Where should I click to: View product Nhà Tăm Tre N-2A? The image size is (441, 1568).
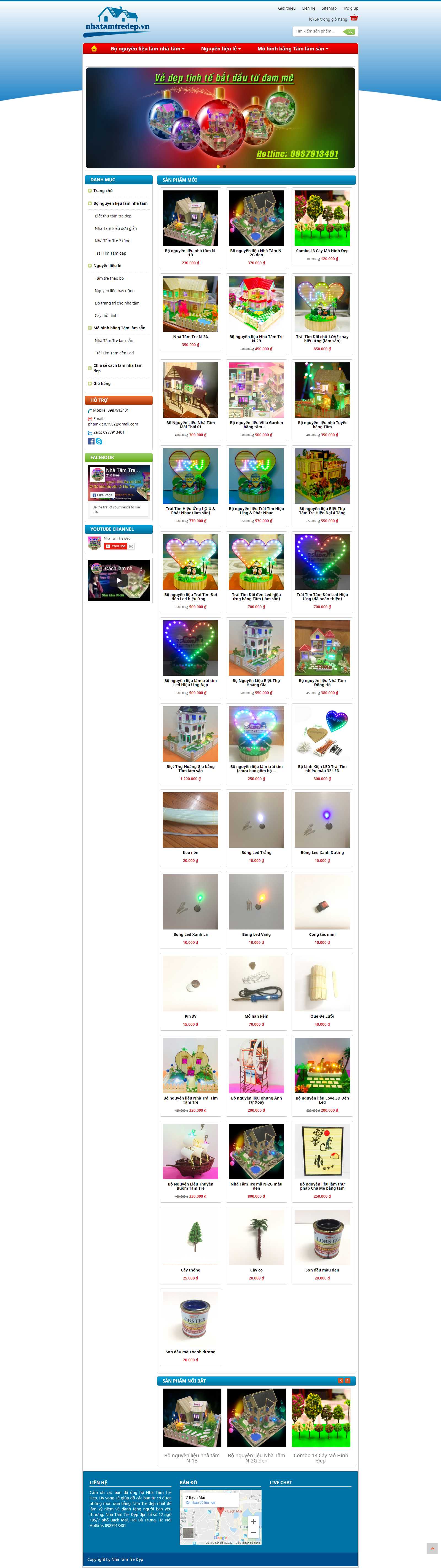click(x=190, y=336)
